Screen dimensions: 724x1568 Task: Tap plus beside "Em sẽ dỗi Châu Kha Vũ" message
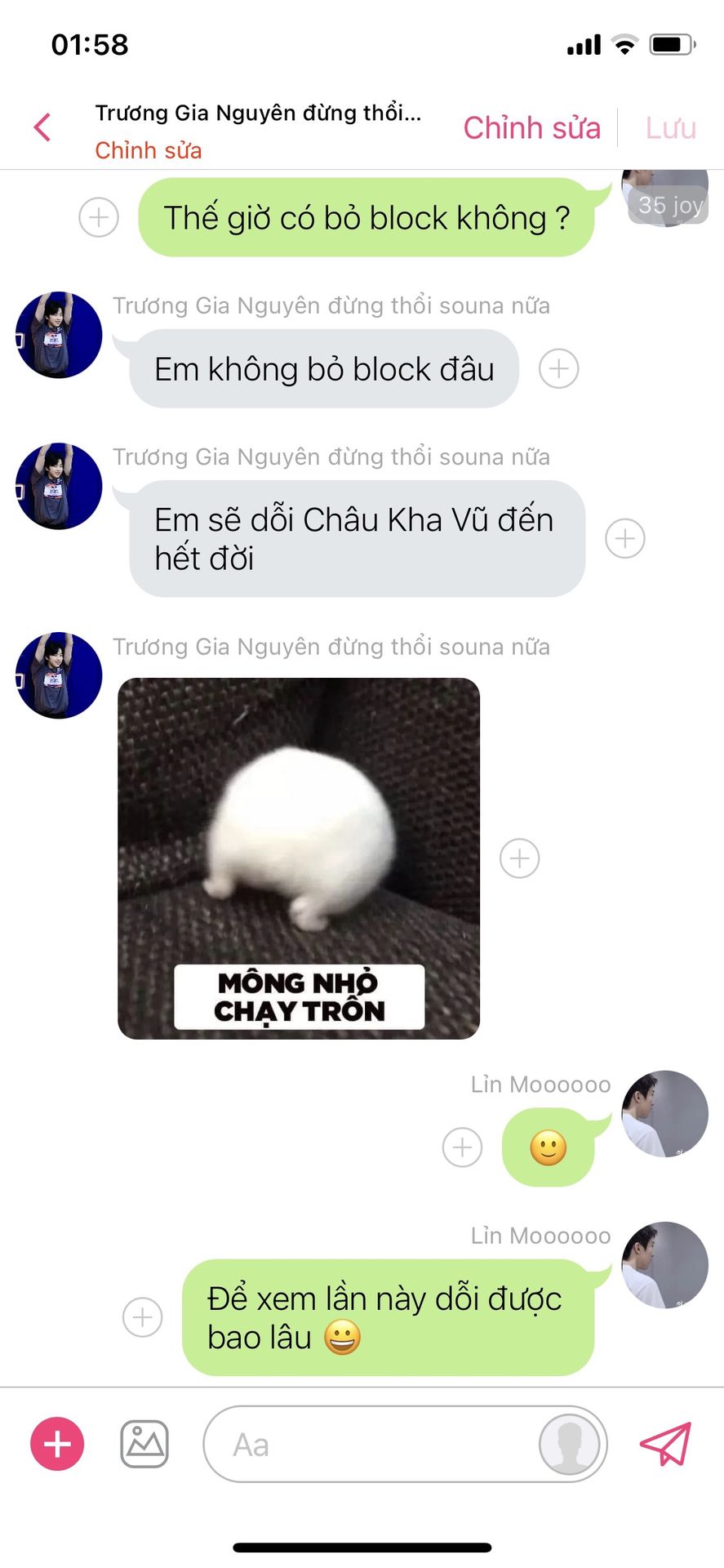[x=625, y=538]
